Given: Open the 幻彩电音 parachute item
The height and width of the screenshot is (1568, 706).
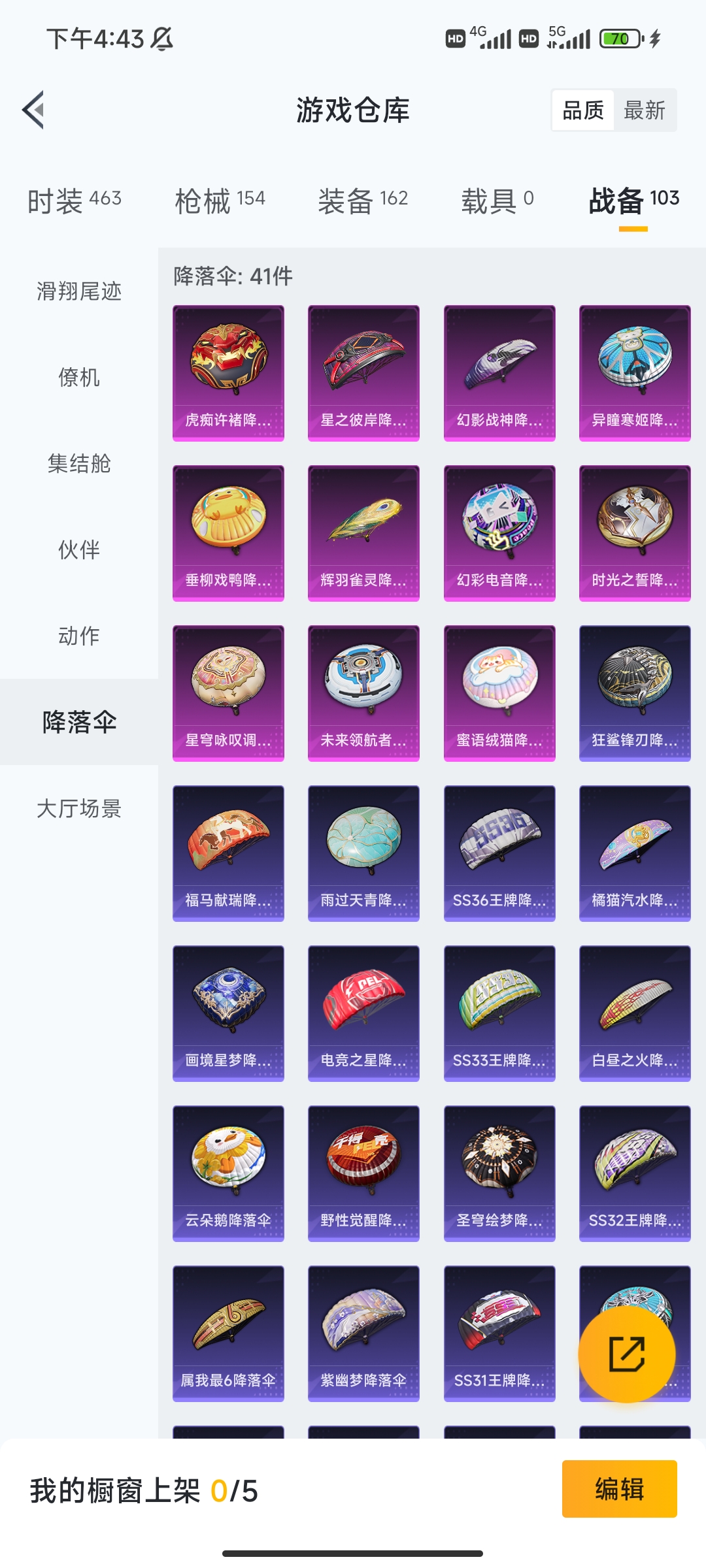Looking at the screenshot, I should click(x=499, y=532).
